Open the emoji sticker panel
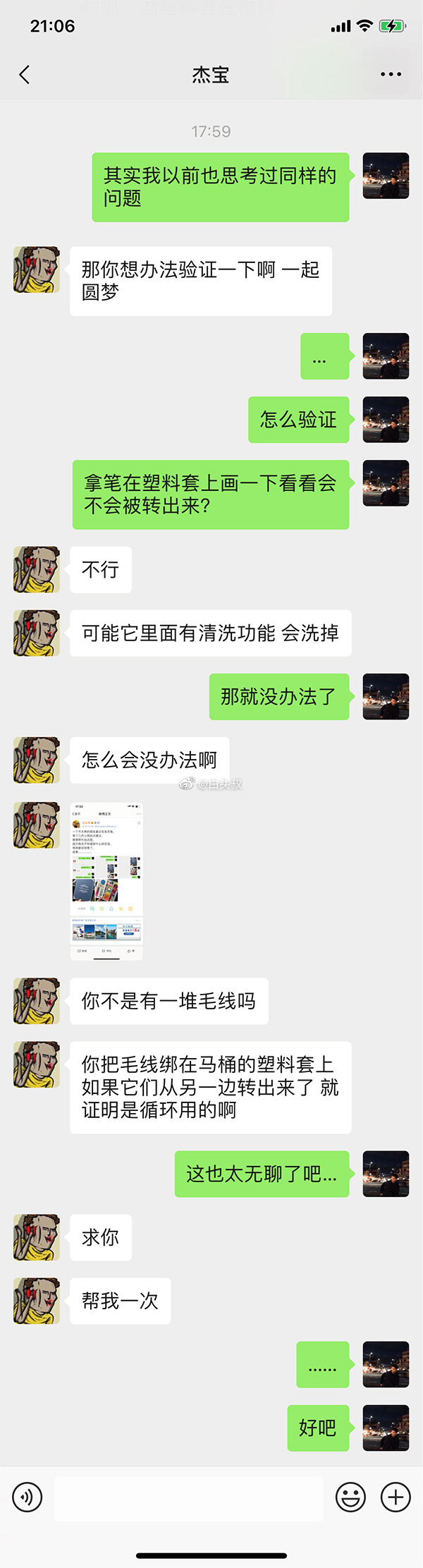This screenshot has height=1568, width=423. click(350, 1496)
